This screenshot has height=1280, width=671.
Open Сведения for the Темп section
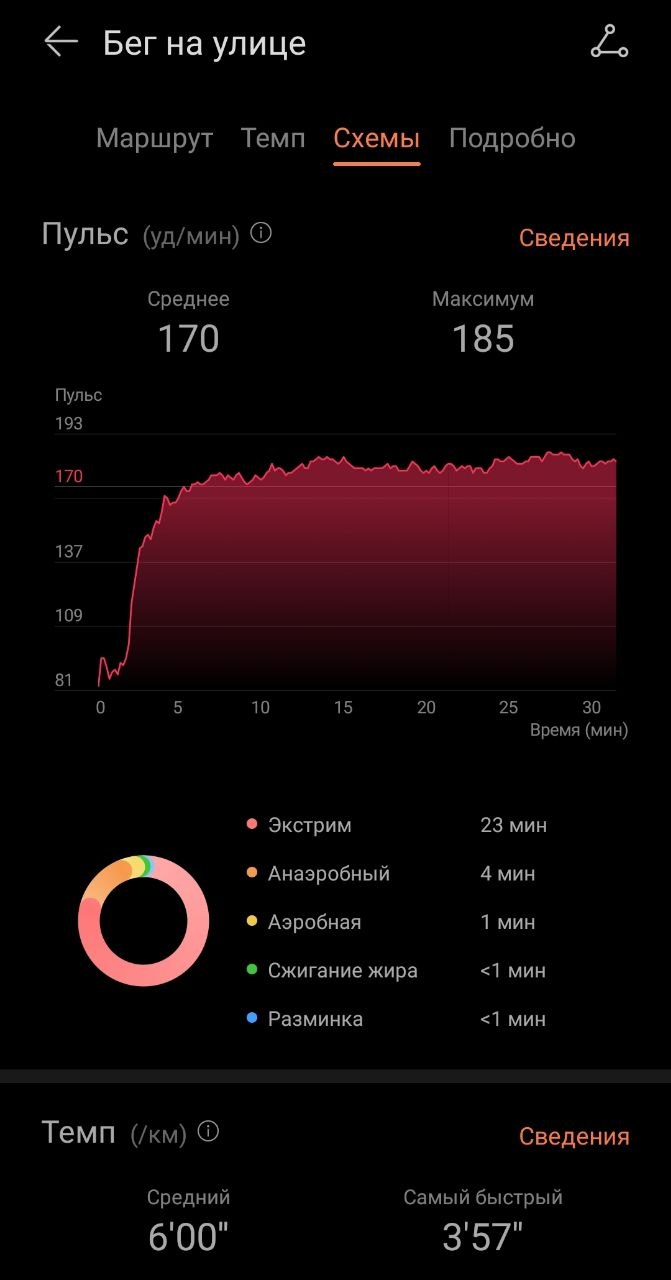coord(574,1136)
